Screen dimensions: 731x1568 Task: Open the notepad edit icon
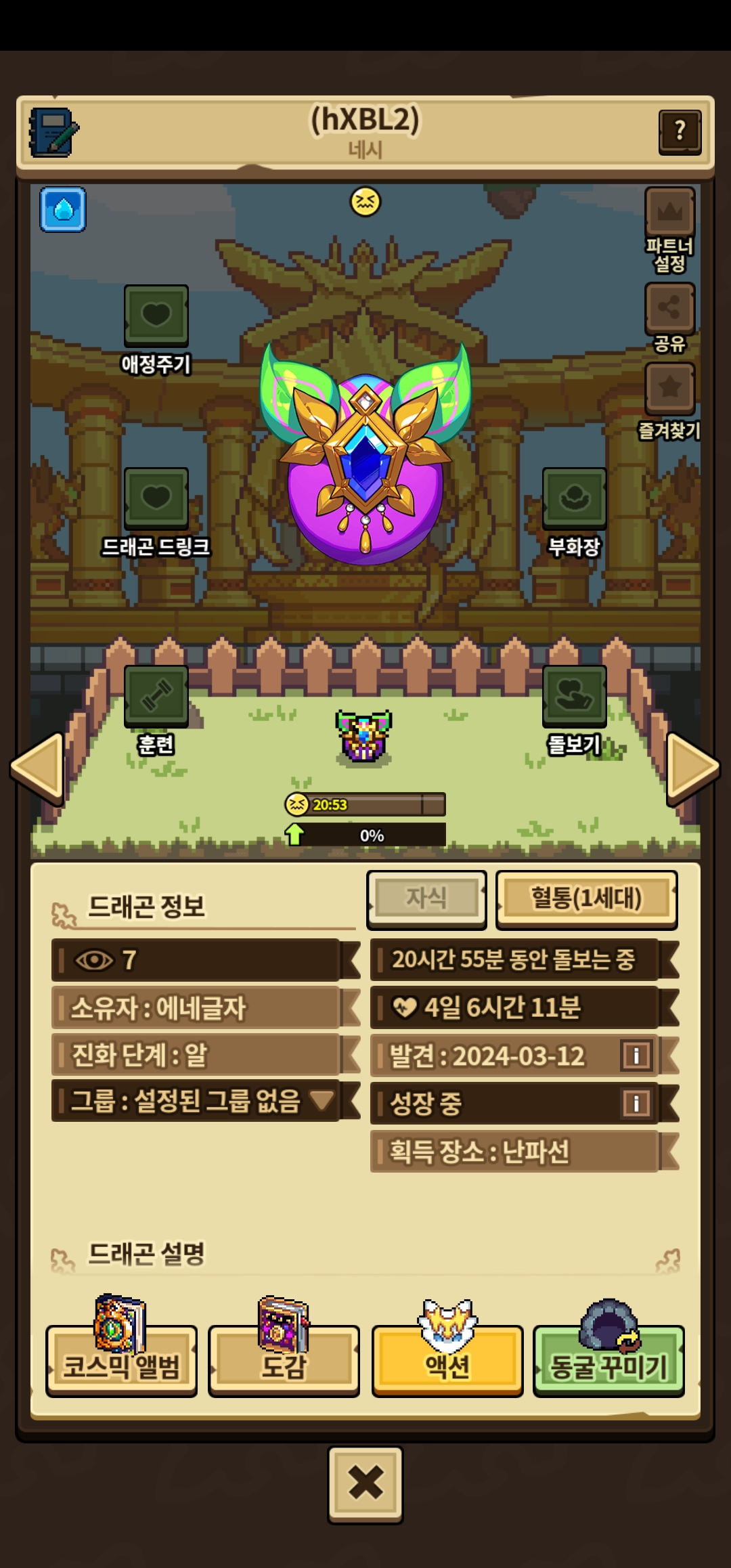click(53, 132)
